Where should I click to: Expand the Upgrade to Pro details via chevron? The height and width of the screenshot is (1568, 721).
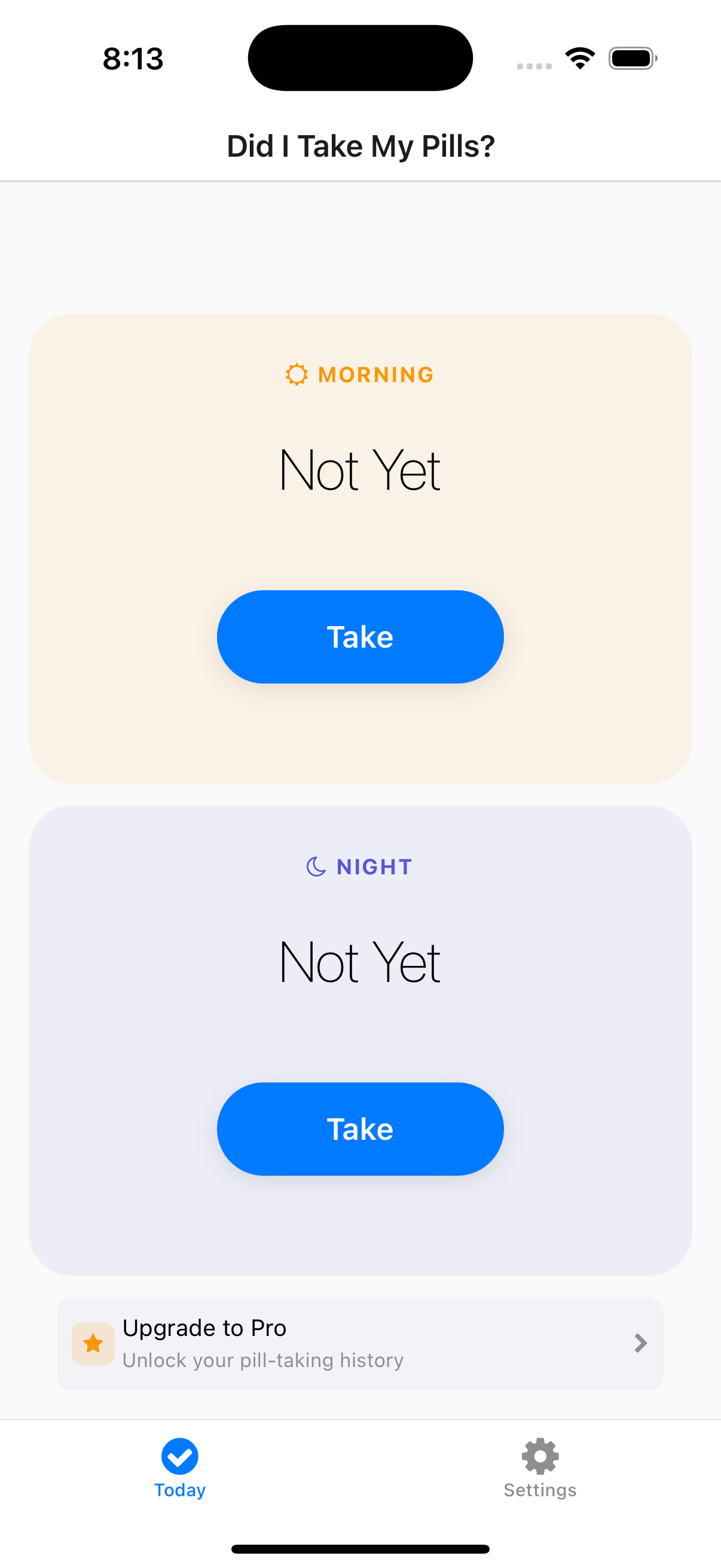[x=640, y=1343]
